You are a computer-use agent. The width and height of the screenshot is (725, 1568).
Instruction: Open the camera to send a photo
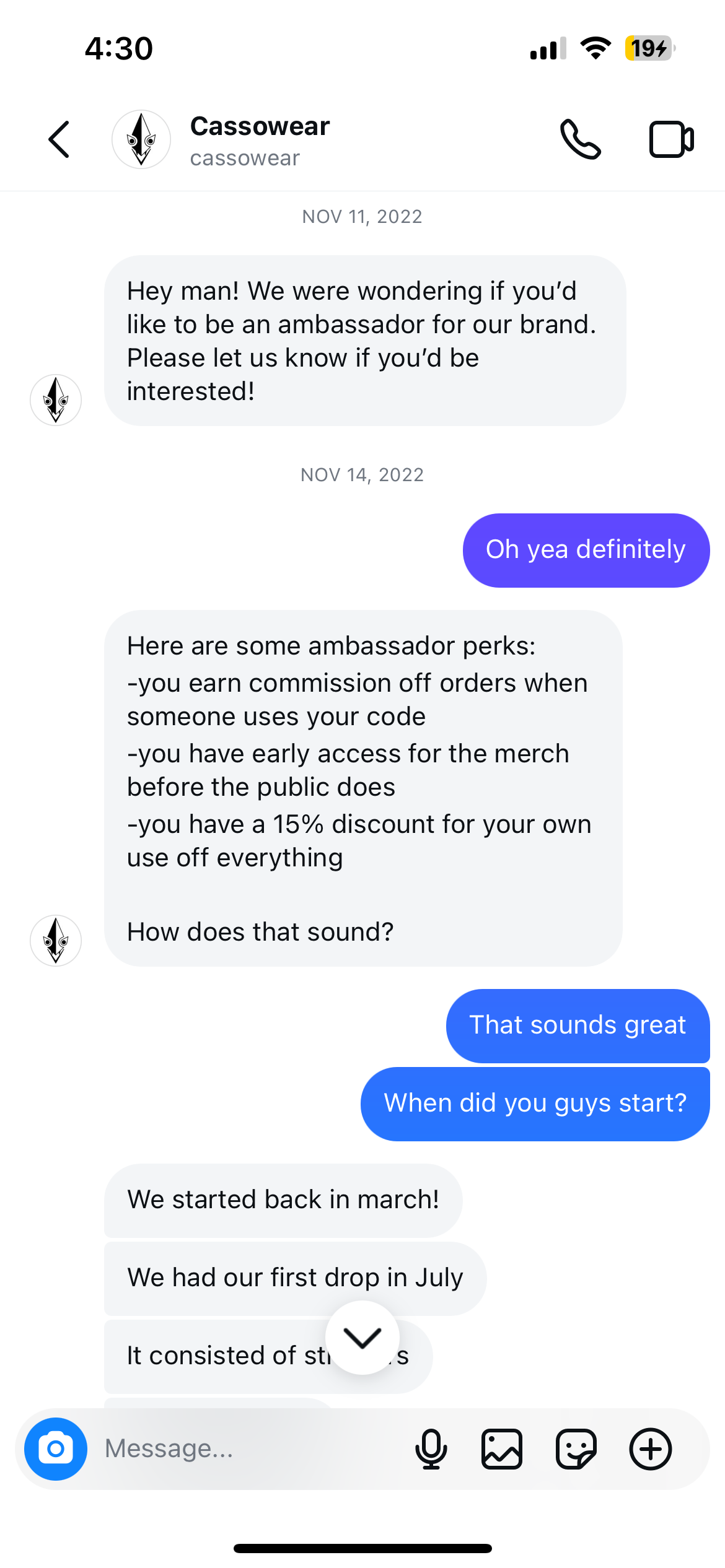[x=56, y=1449]
